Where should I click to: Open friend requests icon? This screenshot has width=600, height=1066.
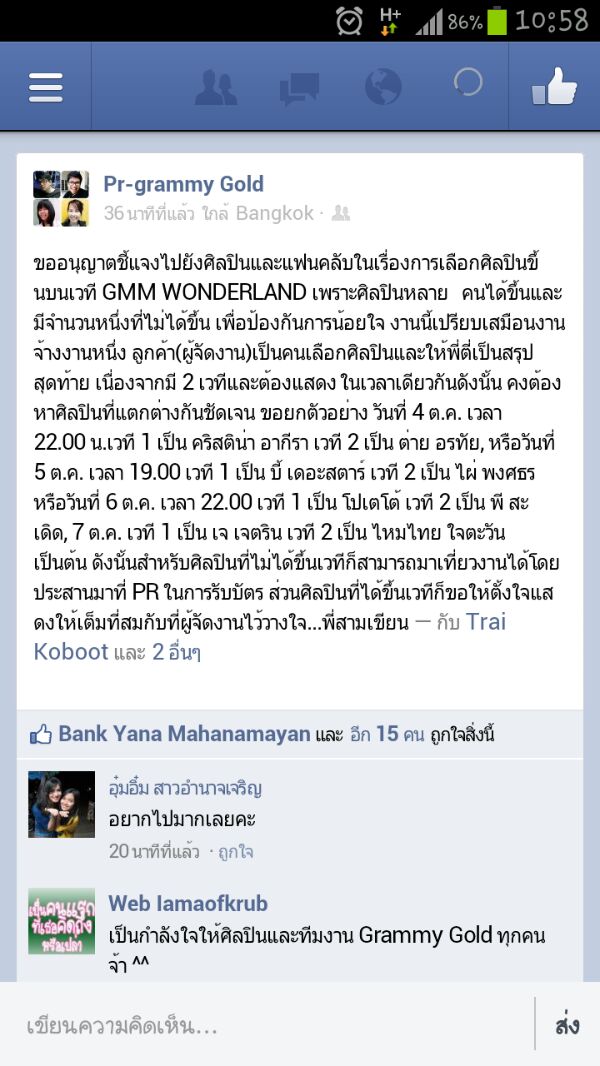(x=216, y=88)
